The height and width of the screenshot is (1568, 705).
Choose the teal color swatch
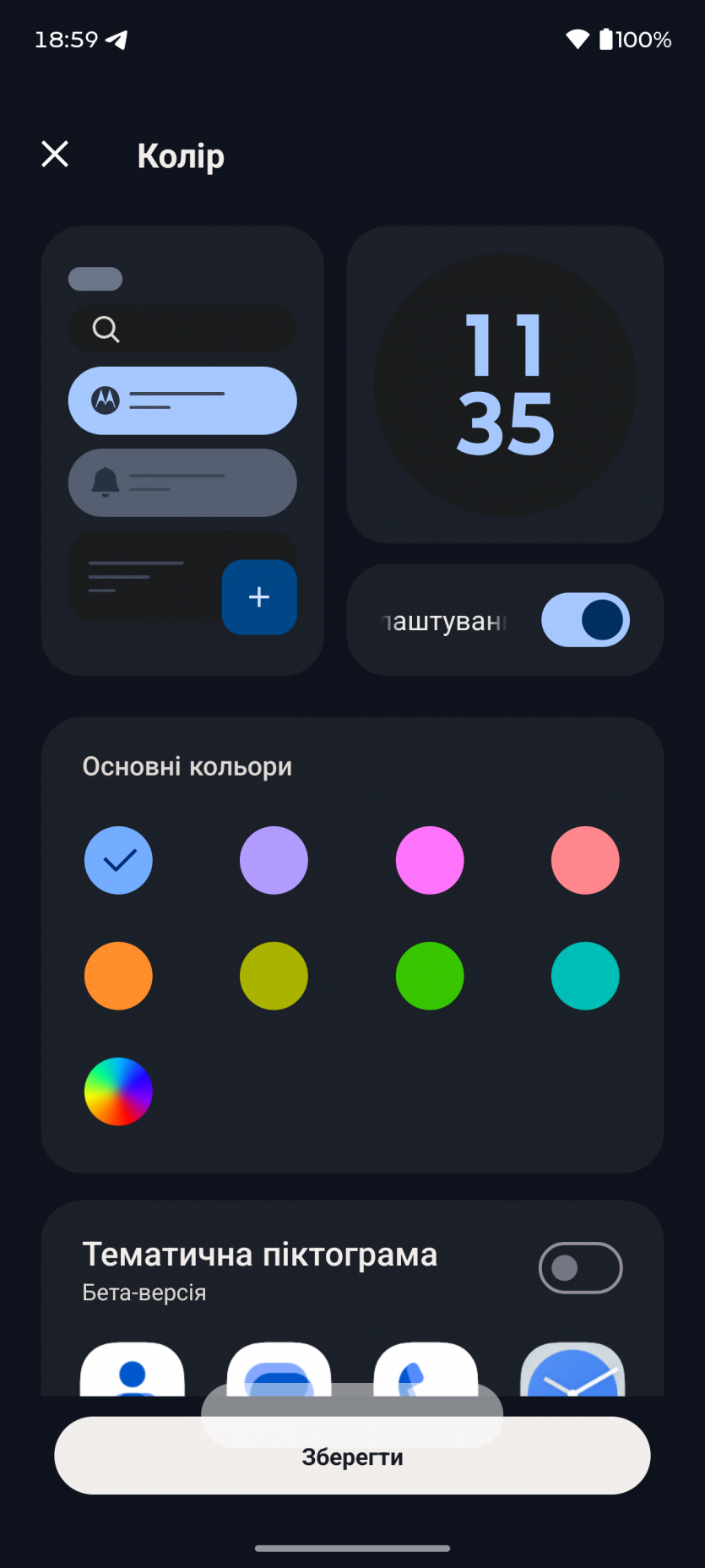point(585,976)
